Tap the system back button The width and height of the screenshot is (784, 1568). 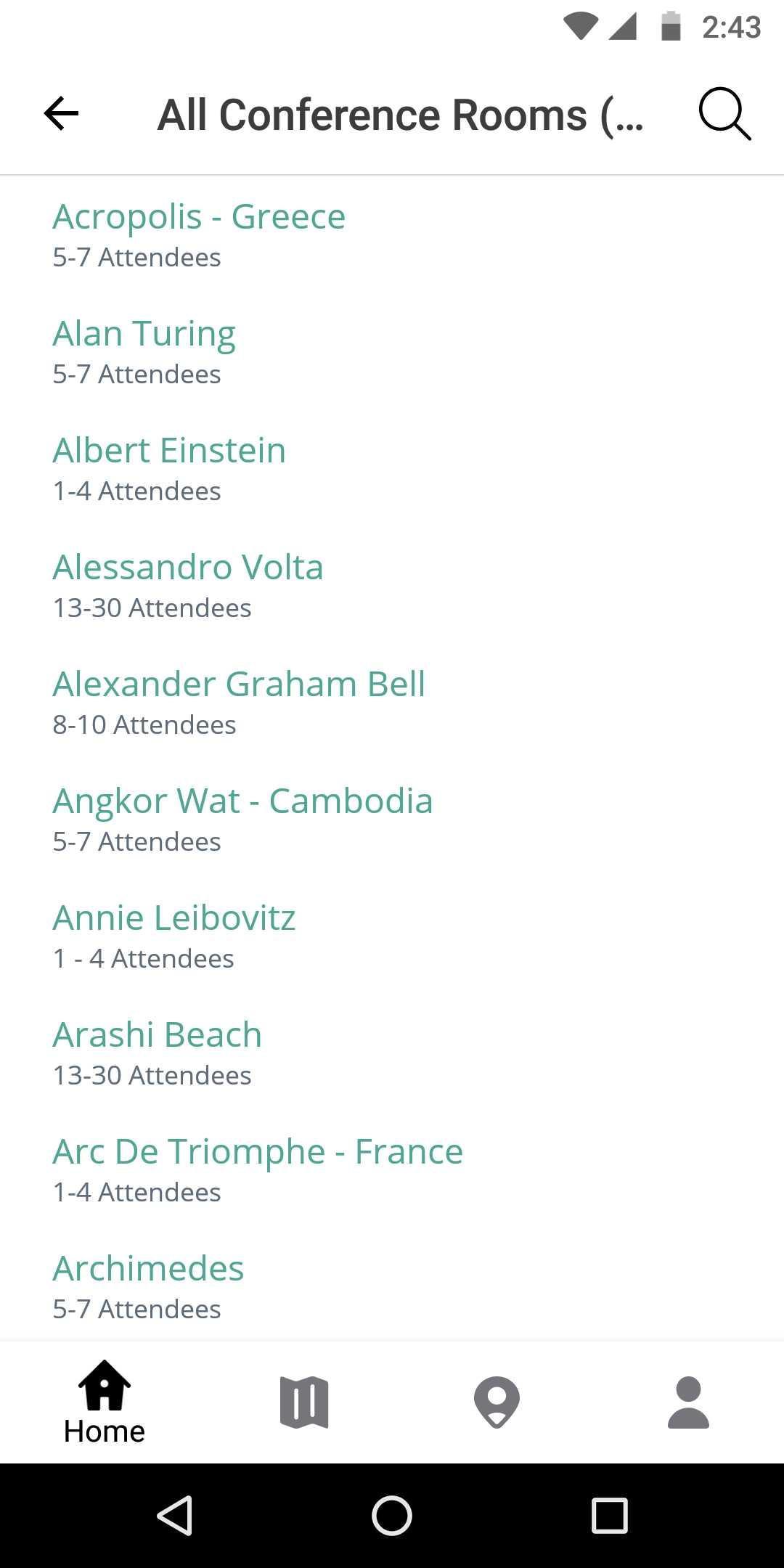pyautogui.click(x=174, y=1516)
